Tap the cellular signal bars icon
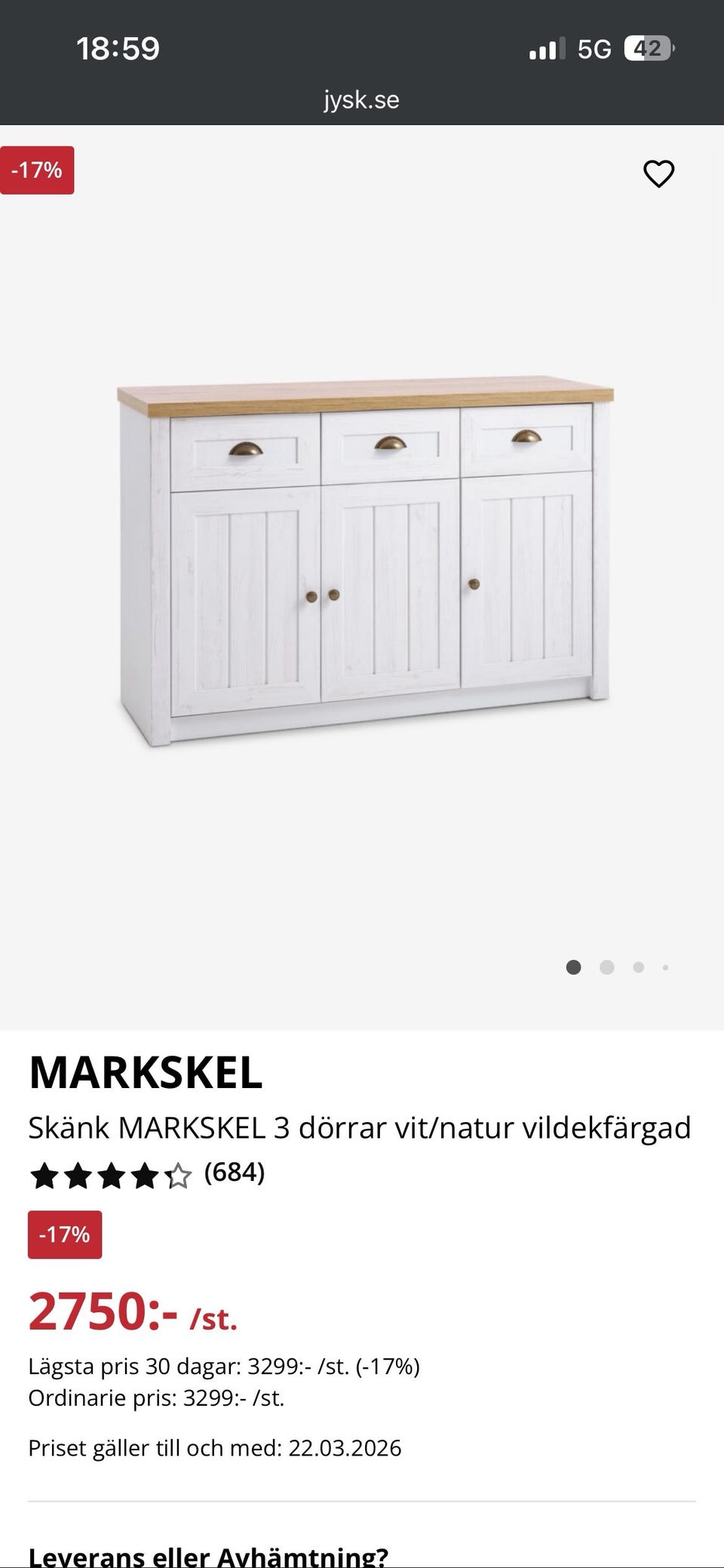Image resolution: width=724 pixels, height=1568 pixels. click(x=546, y=48)
